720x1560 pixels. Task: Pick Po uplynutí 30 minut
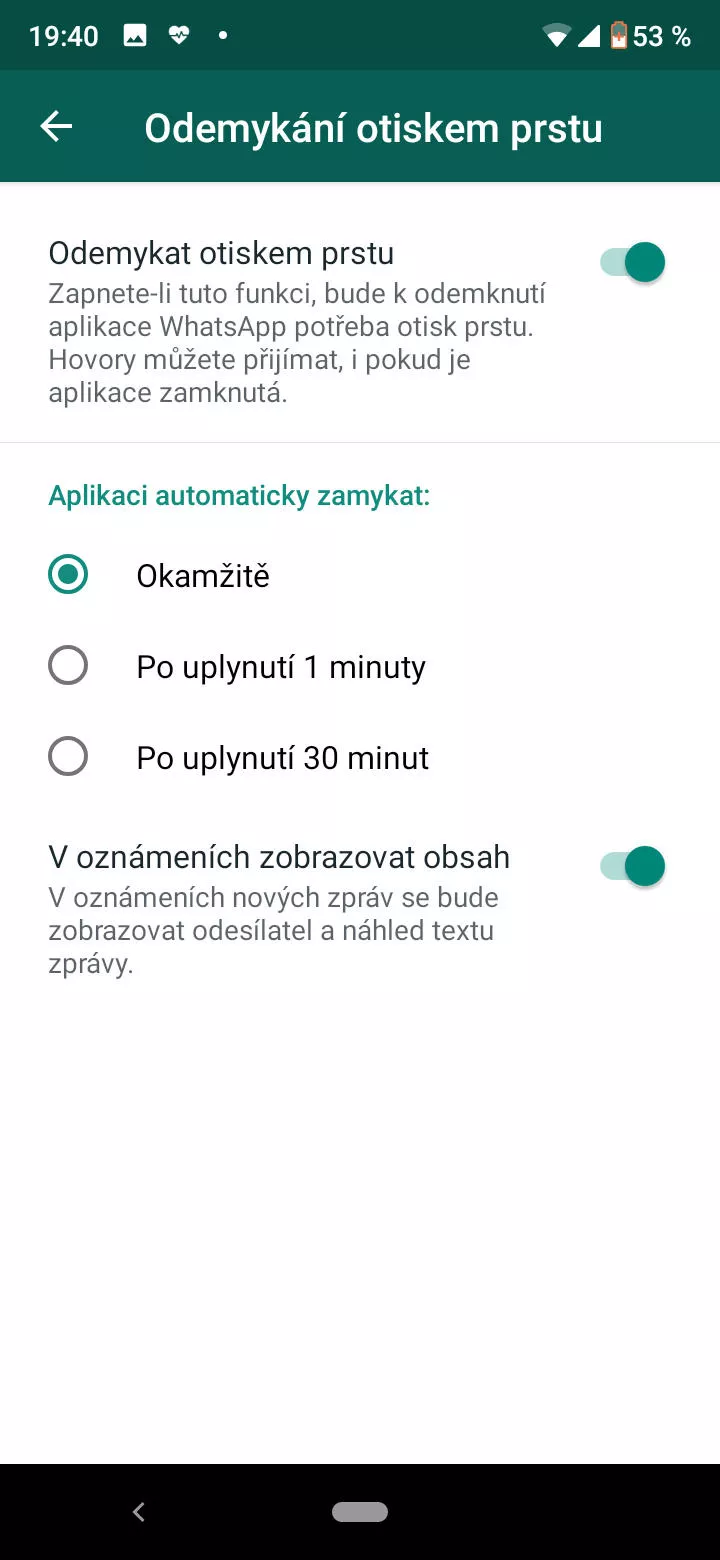(360, 757)
